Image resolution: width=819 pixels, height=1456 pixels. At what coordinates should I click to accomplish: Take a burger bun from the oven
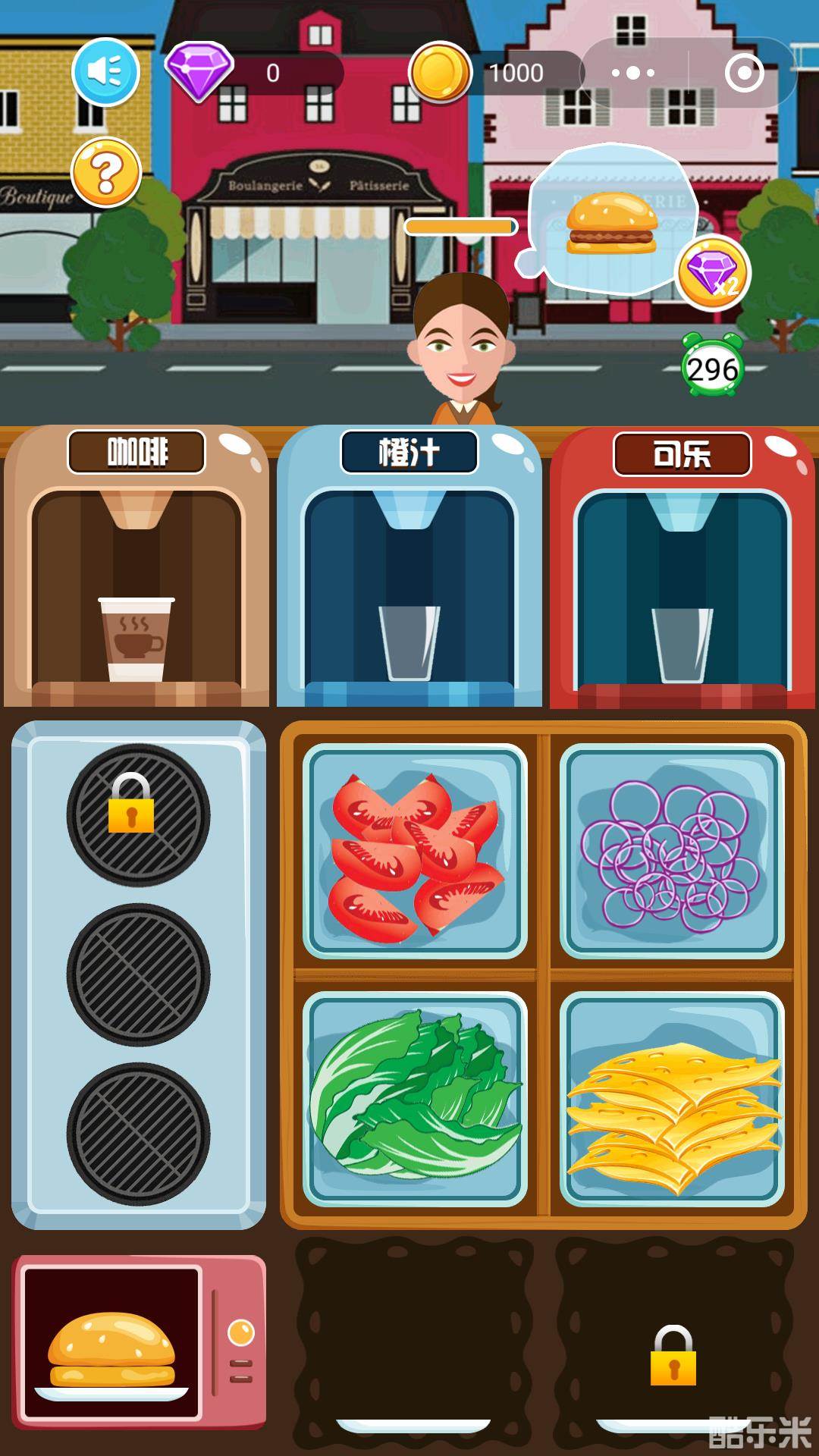click(x=112, y=1351)
